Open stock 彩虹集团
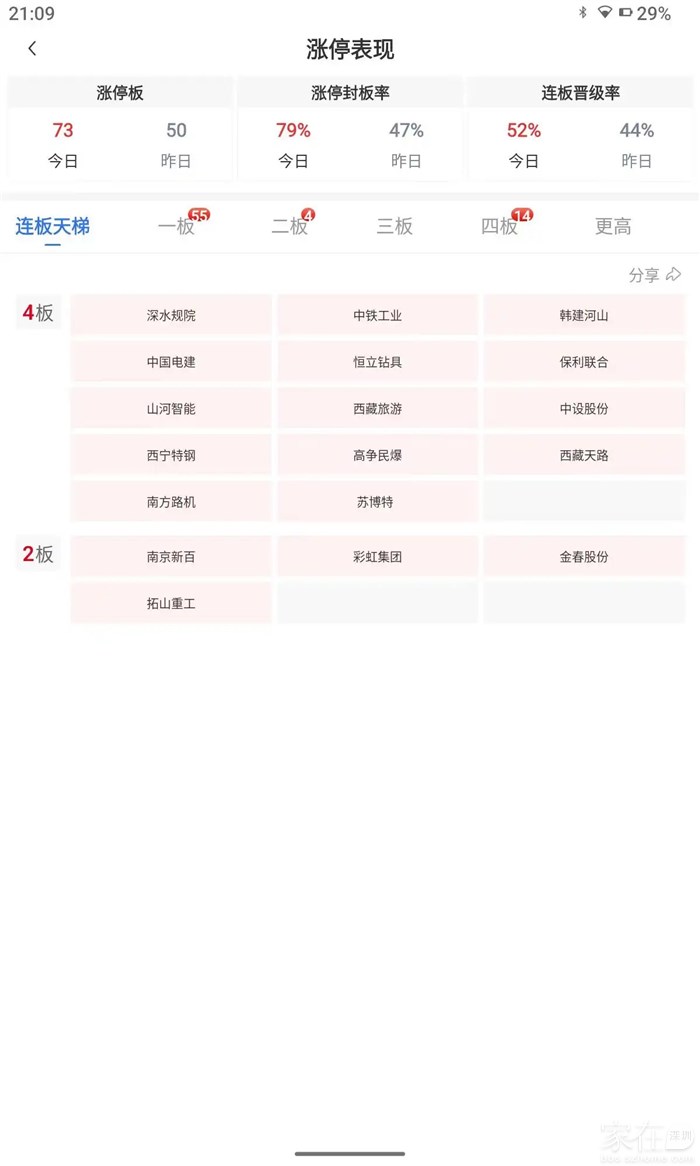Image resolution: width=700 pixels, height=1166 pixels. 377,556
